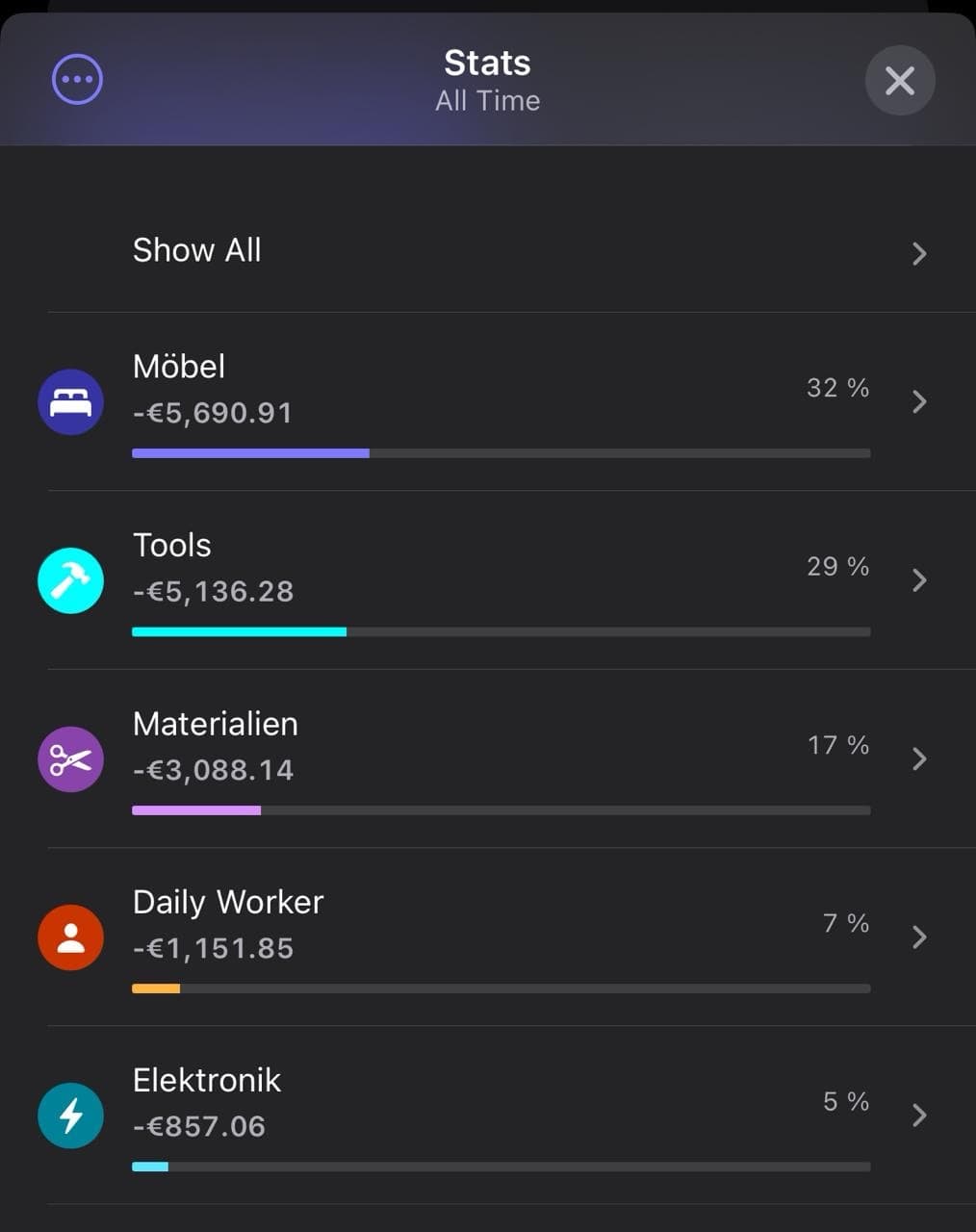The height and width of the screenshot is (1232, 976).
Task: Open the more options menu
Action: [x=77, y=80]
